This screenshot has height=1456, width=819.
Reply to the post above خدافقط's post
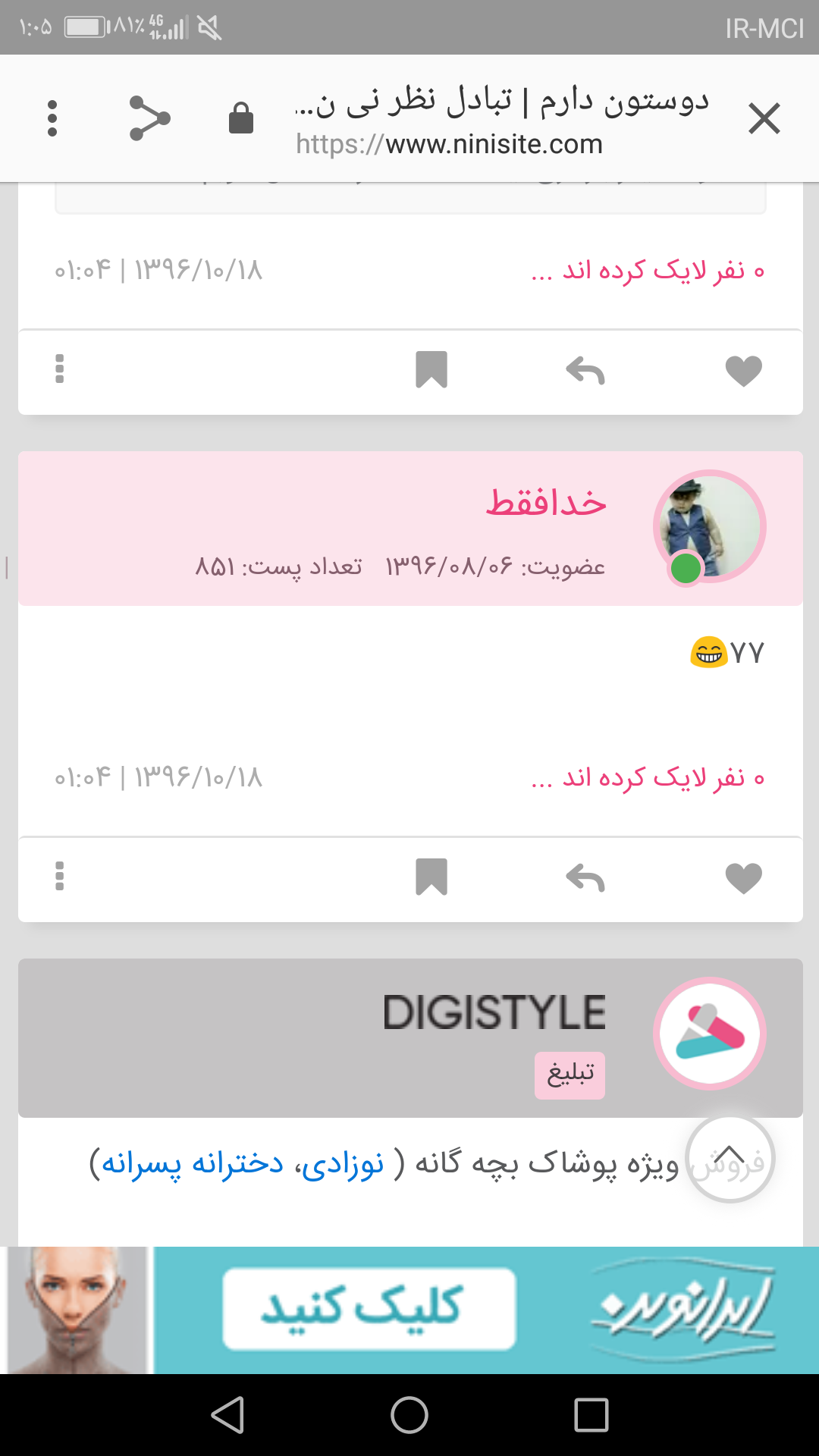pos(585,371)
